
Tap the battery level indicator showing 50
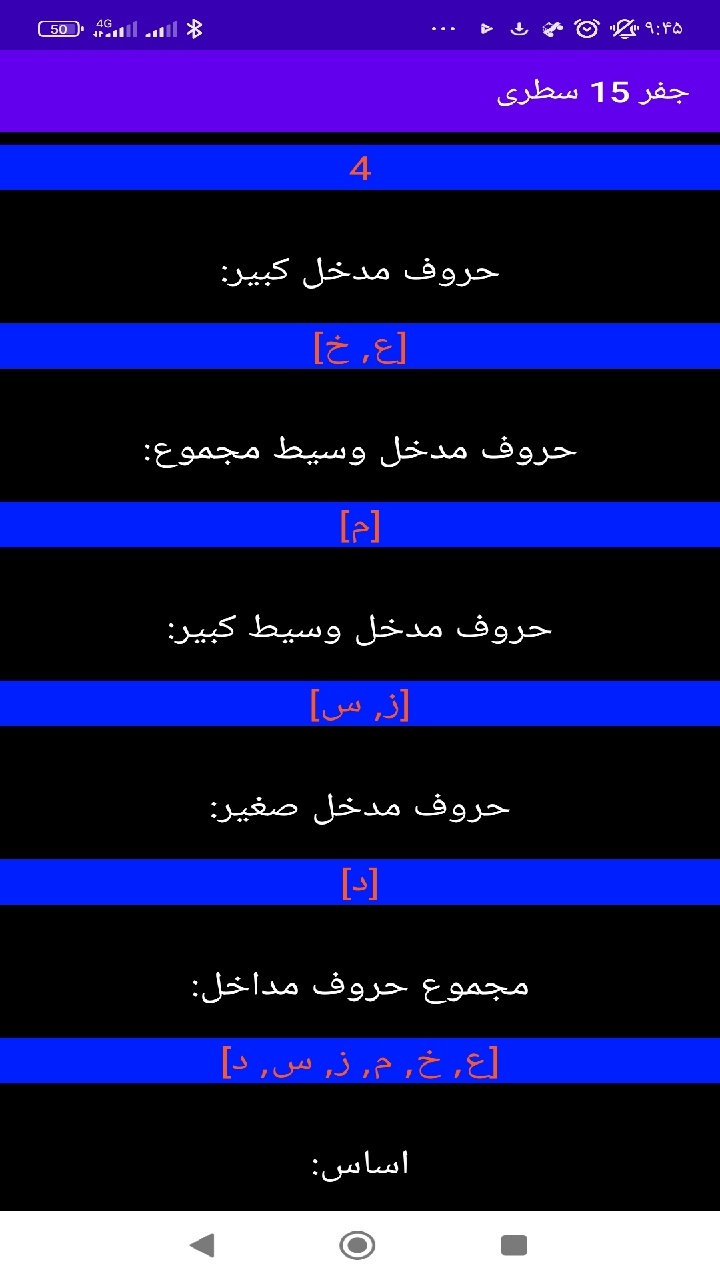click(x=57, y=28)
